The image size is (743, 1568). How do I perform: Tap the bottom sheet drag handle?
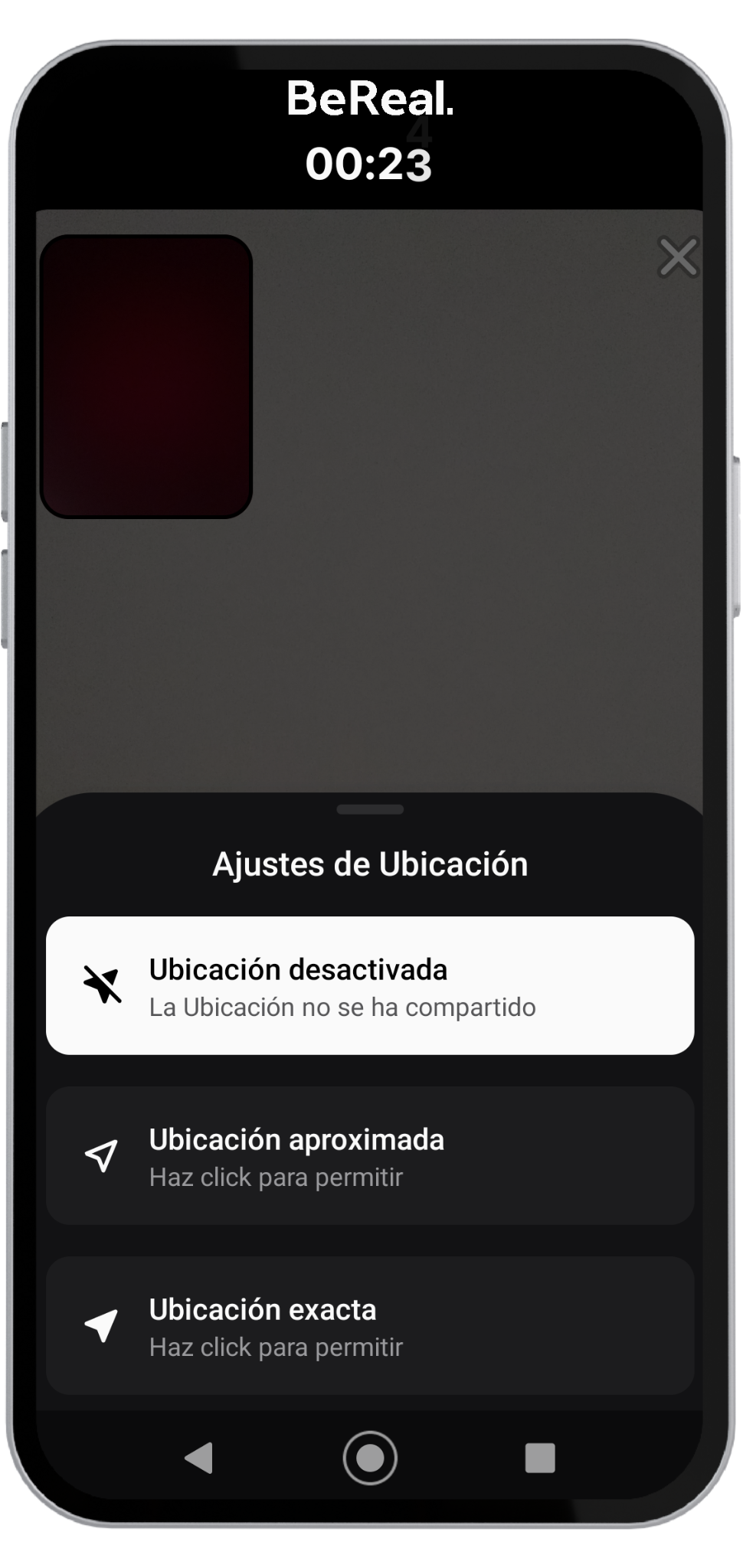tap(370, 809)
